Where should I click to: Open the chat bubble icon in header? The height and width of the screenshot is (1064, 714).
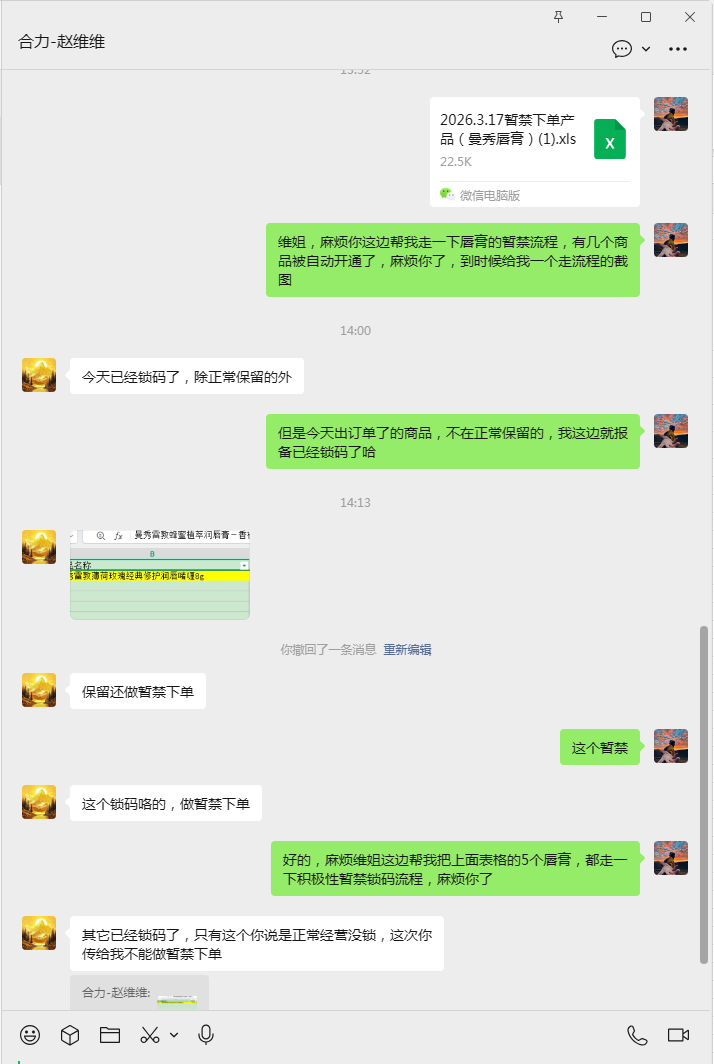pyautogui.click(x=622, y=48)
